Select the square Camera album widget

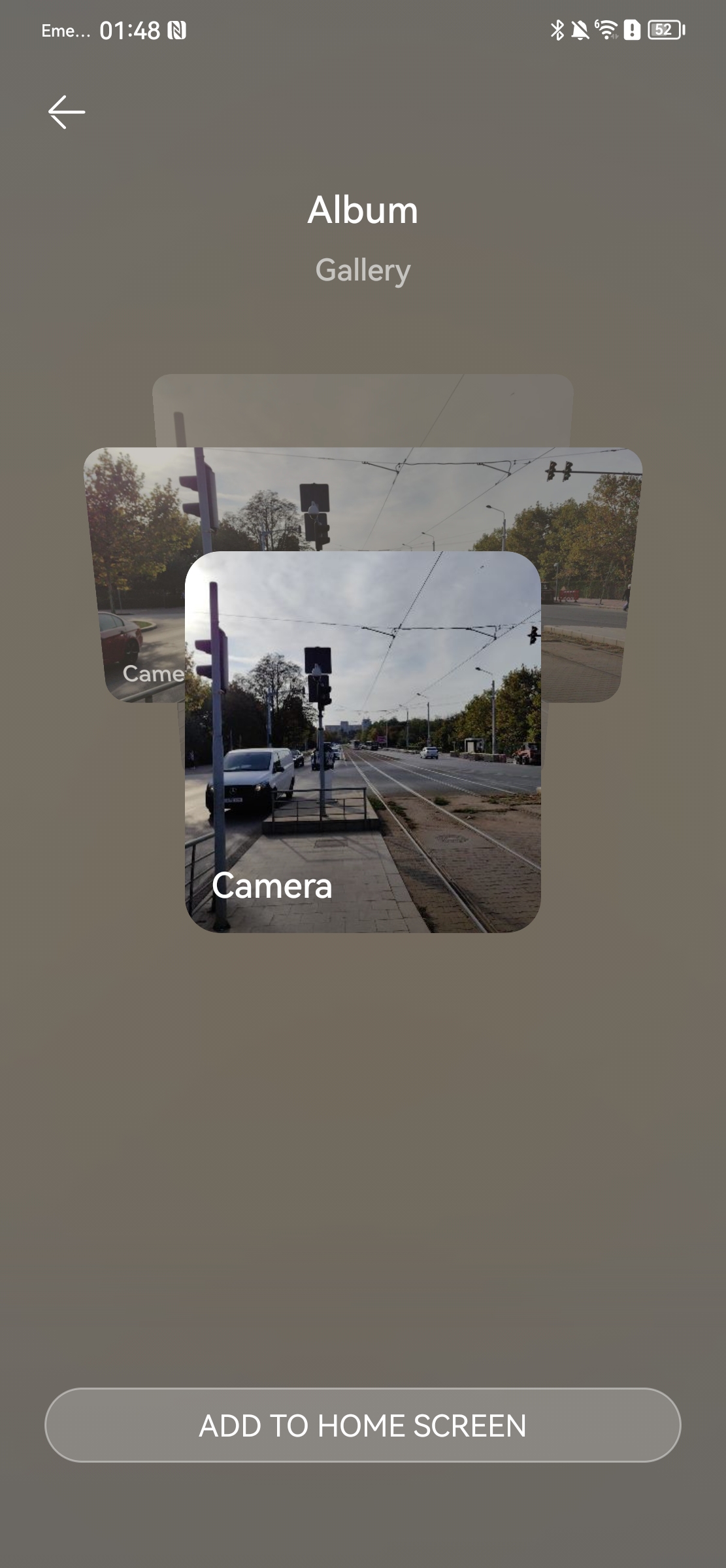(363, 741)
